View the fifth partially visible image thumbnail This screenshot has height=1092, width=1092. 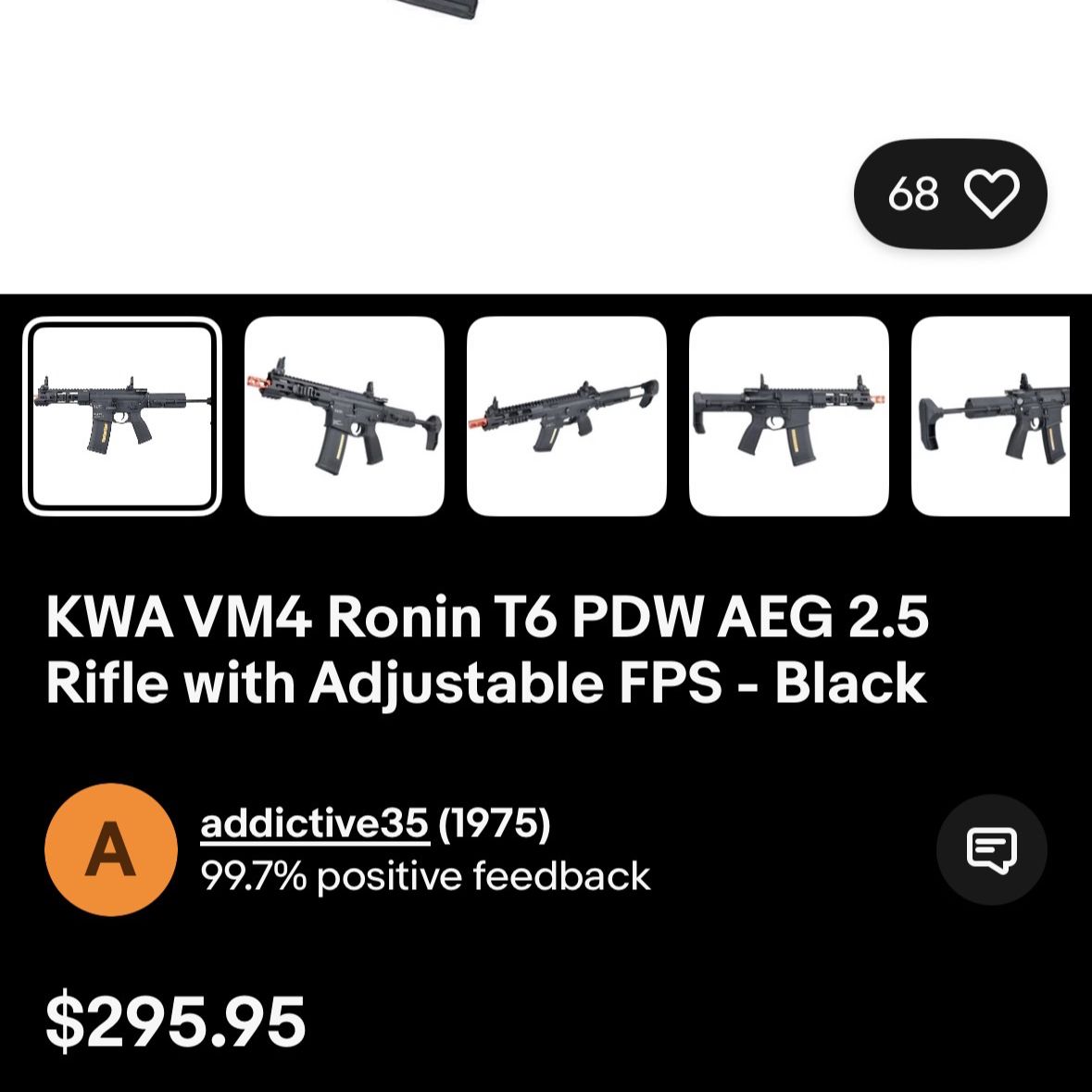[x=991, y=416]
